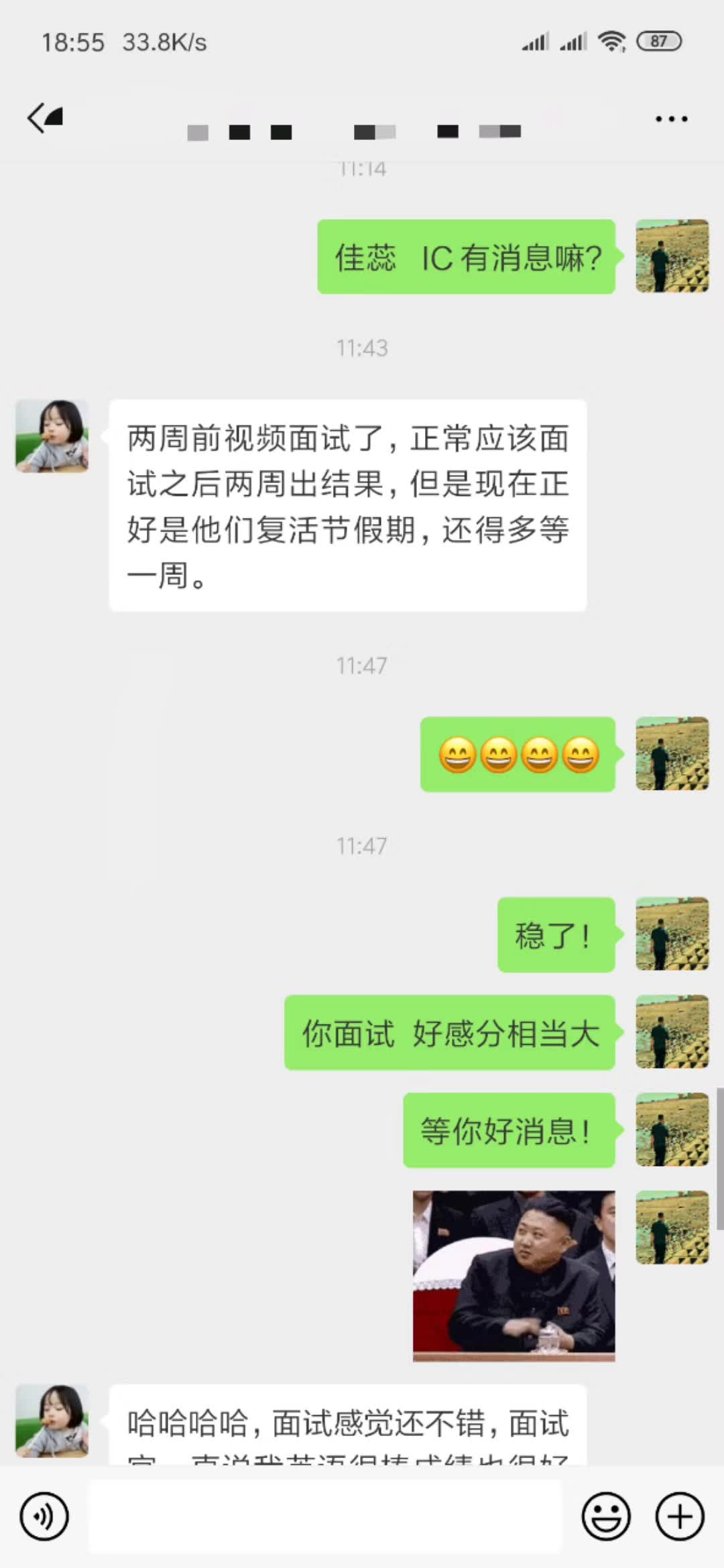Open the contact's avatar beside the 两周前视频面试了 message
724x1568 pixels.
pyautogui.click(x=52, y=436)
